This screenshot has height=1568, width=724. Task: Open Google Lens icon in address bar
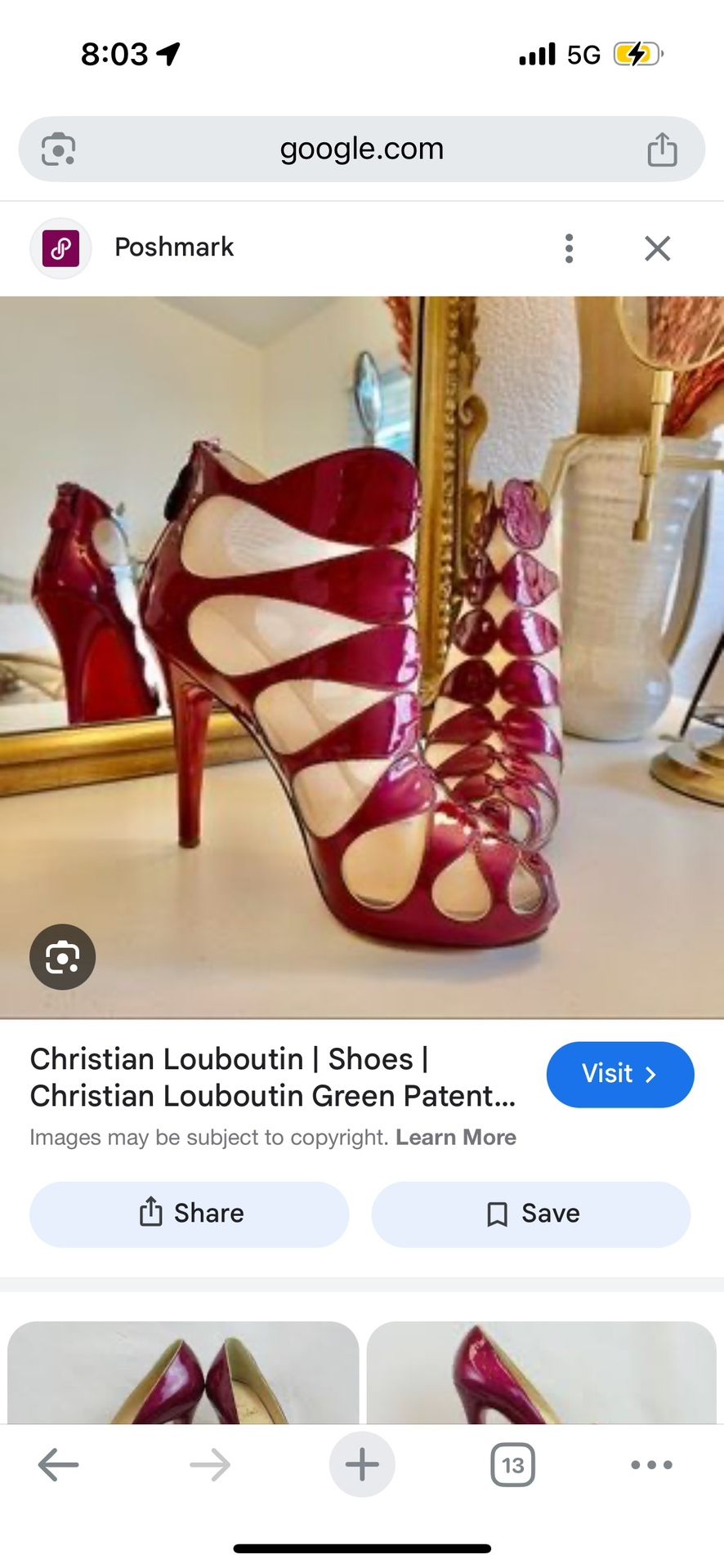point(58,149)
